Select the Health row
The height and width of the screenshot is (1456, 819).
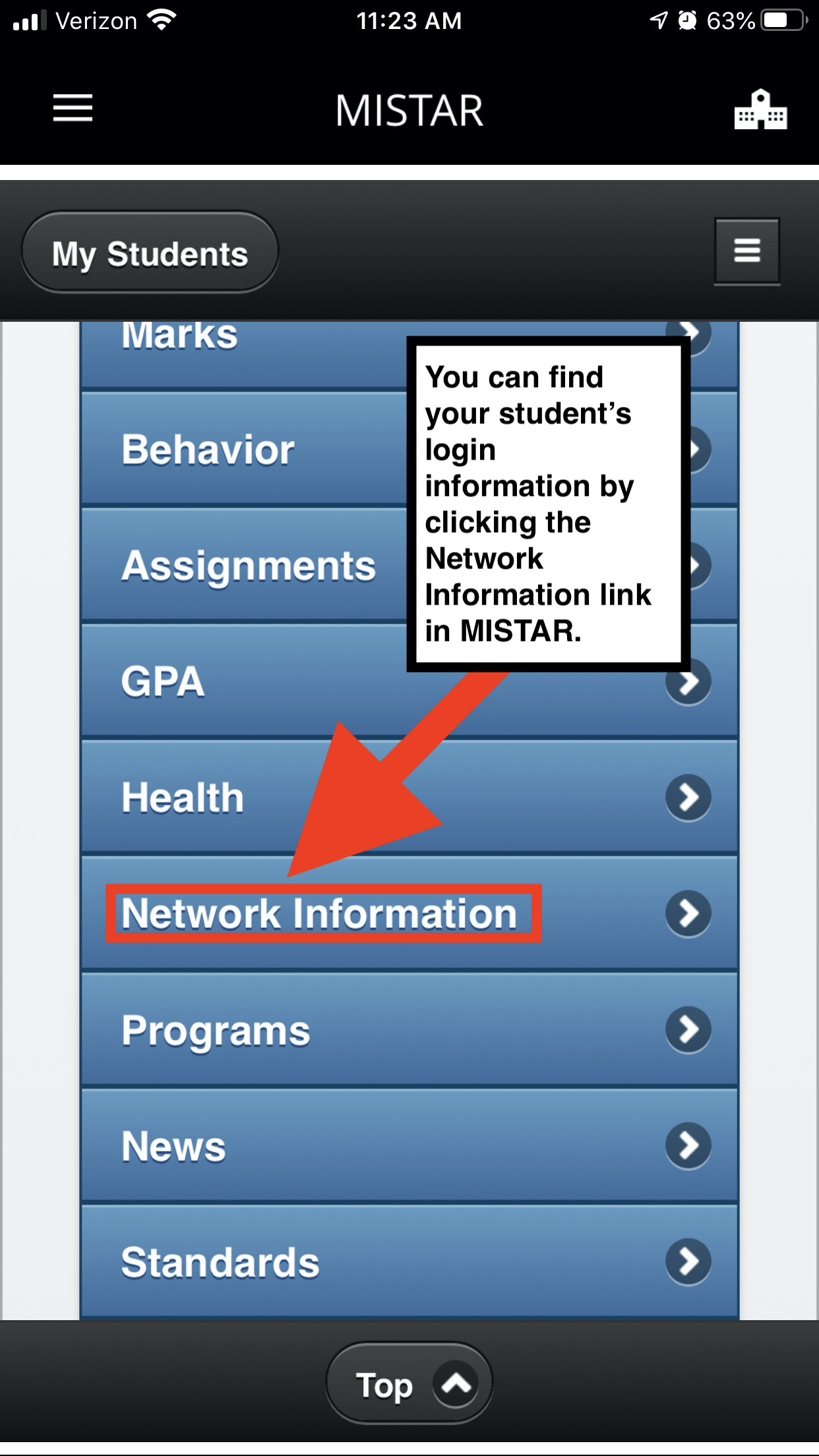(x=409, y=798)
